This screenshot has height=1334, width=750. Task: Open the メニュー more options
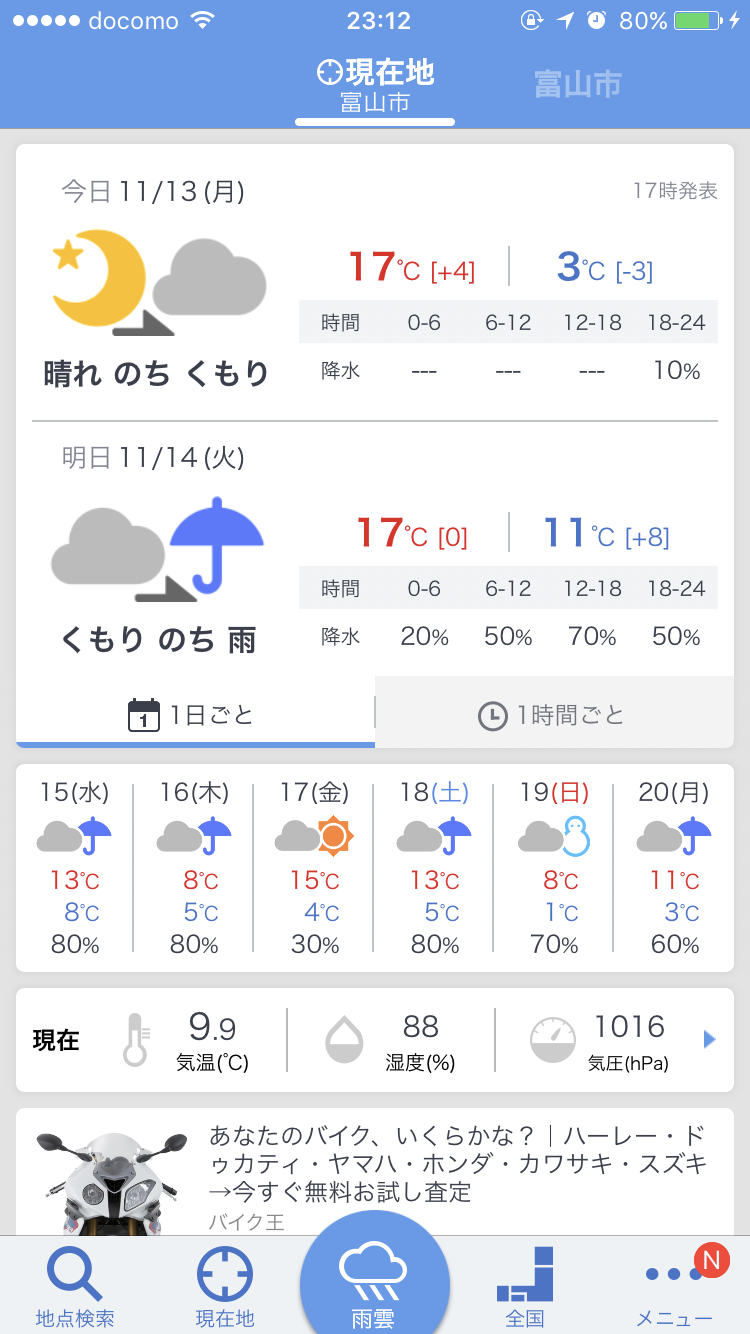click(675, 1286)
